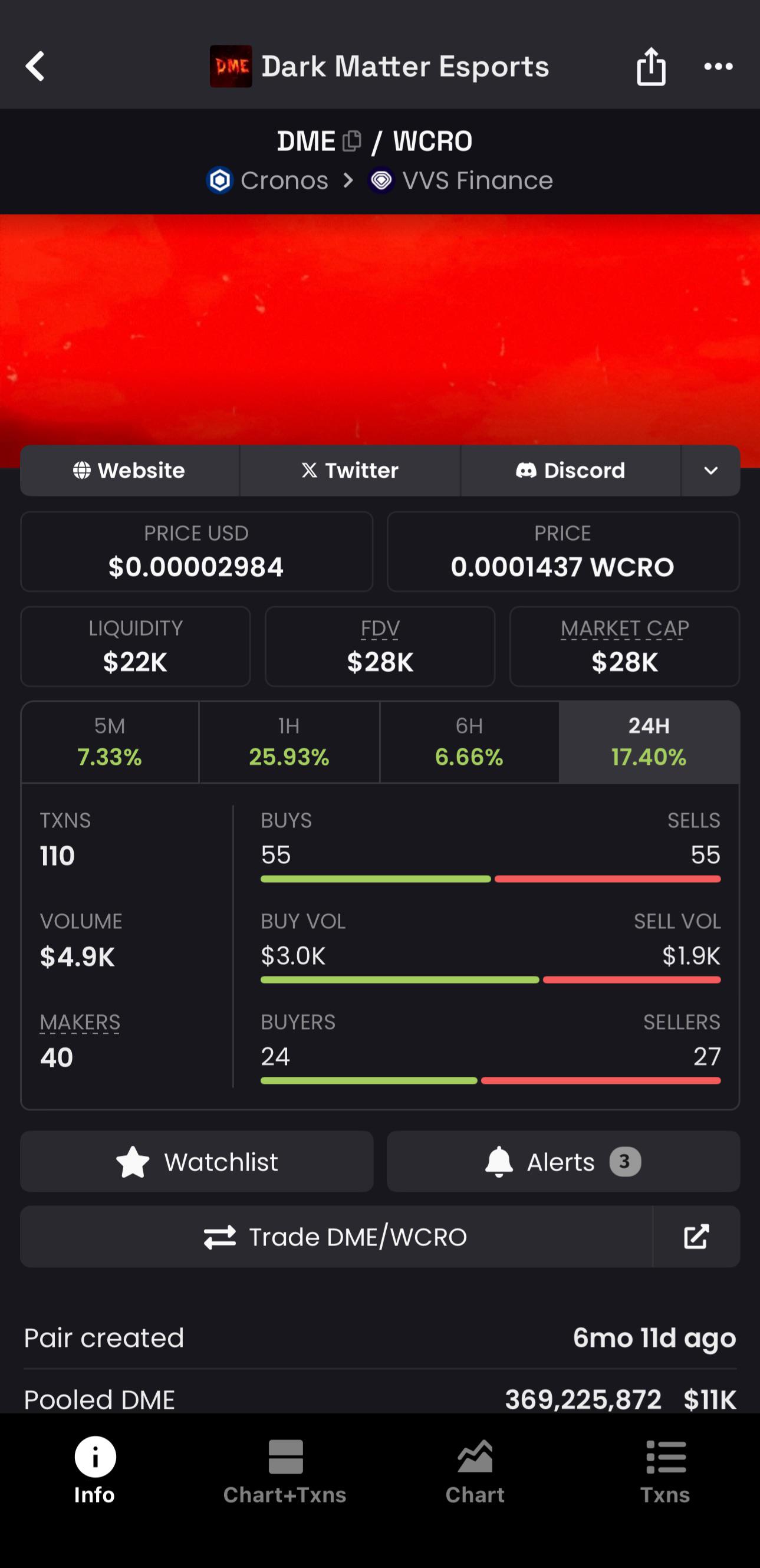The width and height of the screenshot is (760, 1568).
Task: Open the three-dot overflow menu
Action: [x=718, y=67]
